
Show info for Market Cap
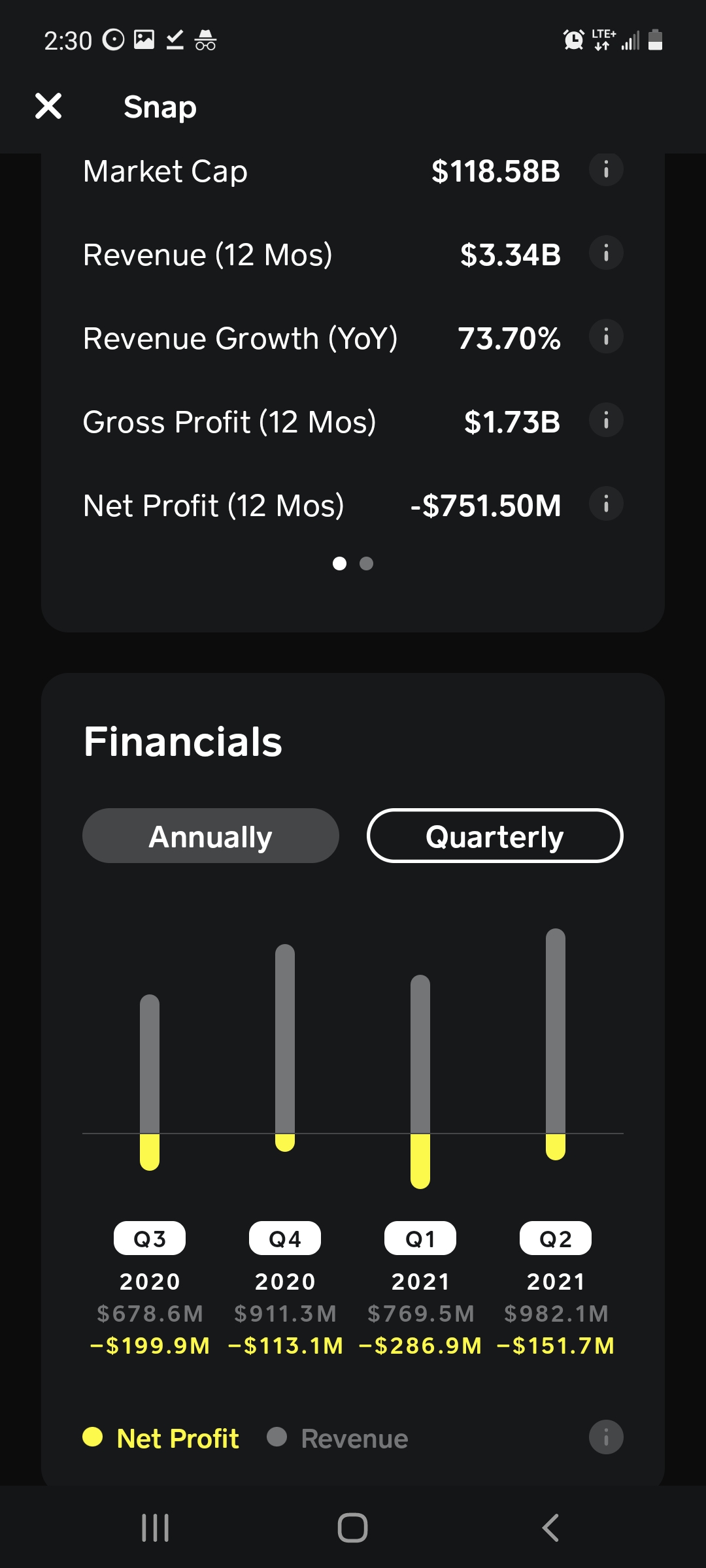(x=606, y=170)
